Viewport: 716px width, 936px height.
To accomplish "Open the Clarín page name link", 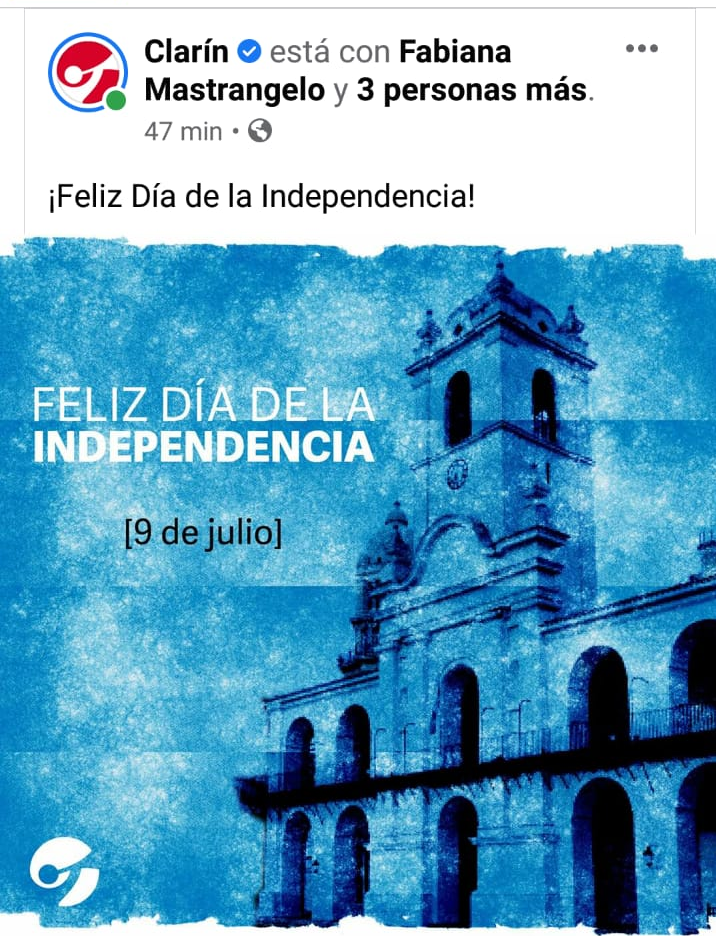I will 186,50.
